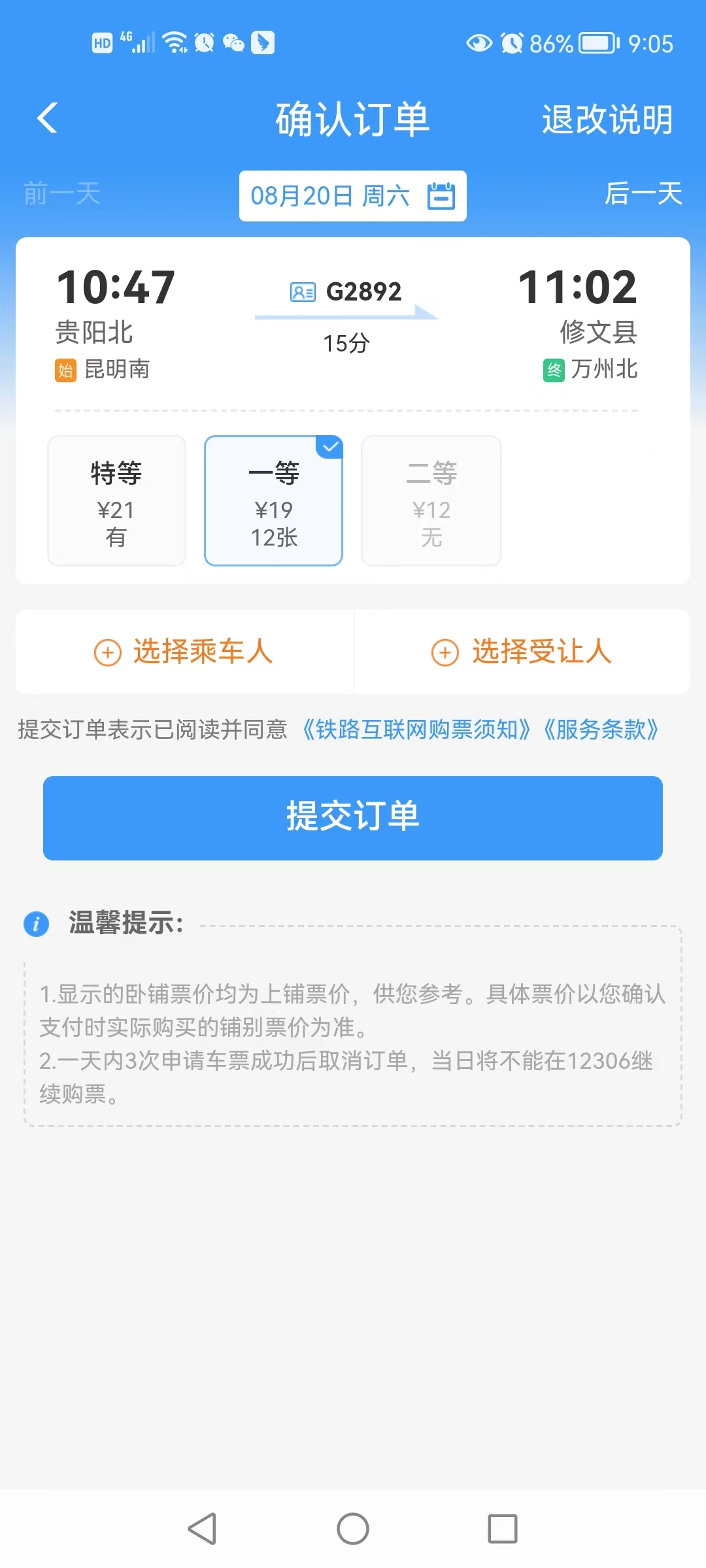Open 退改说明 refund rules
Viewport: 706px width, 1568px height.
click(x=607, y=120)
